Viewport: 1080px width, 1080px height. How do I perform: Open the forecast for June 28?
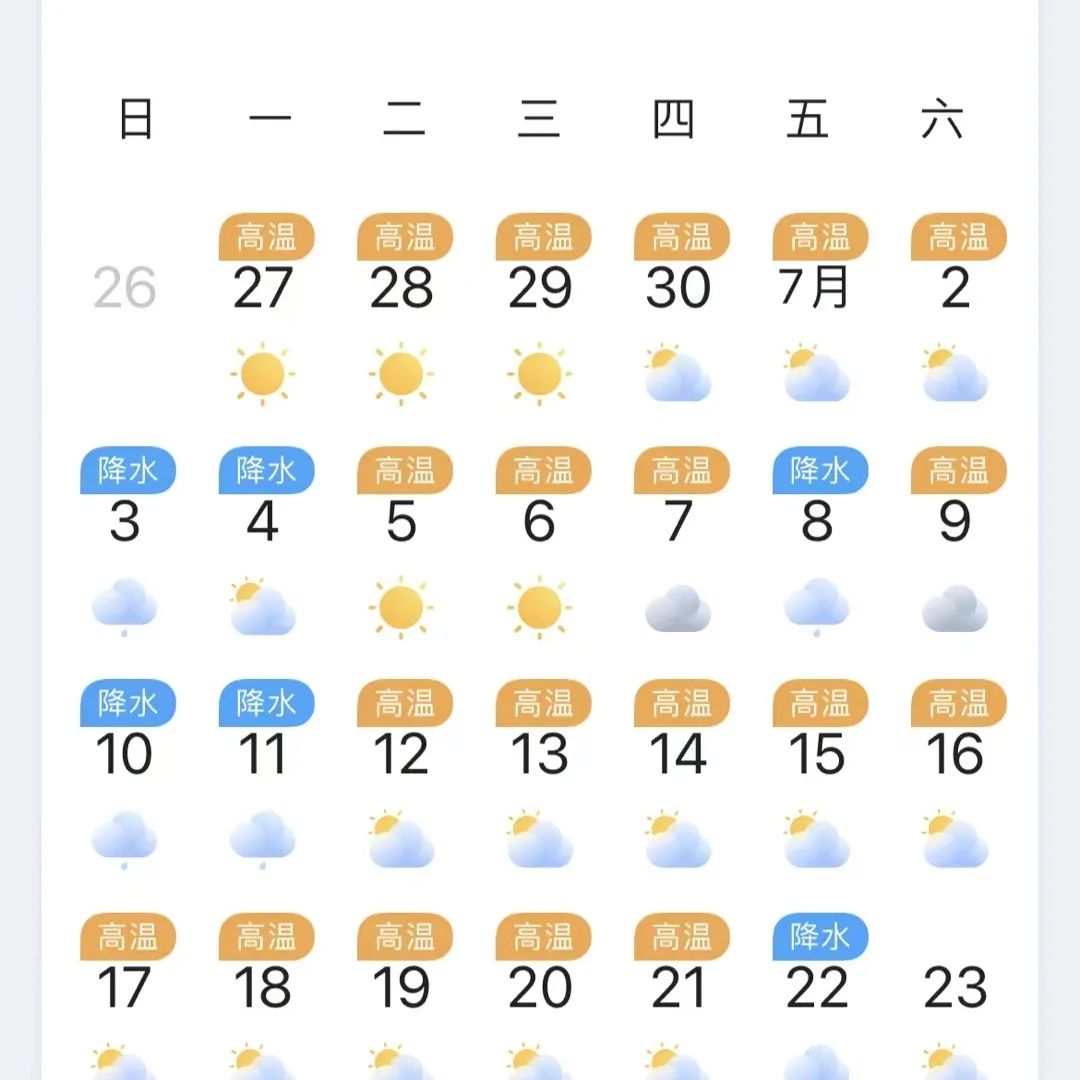[x=402, y=289]
